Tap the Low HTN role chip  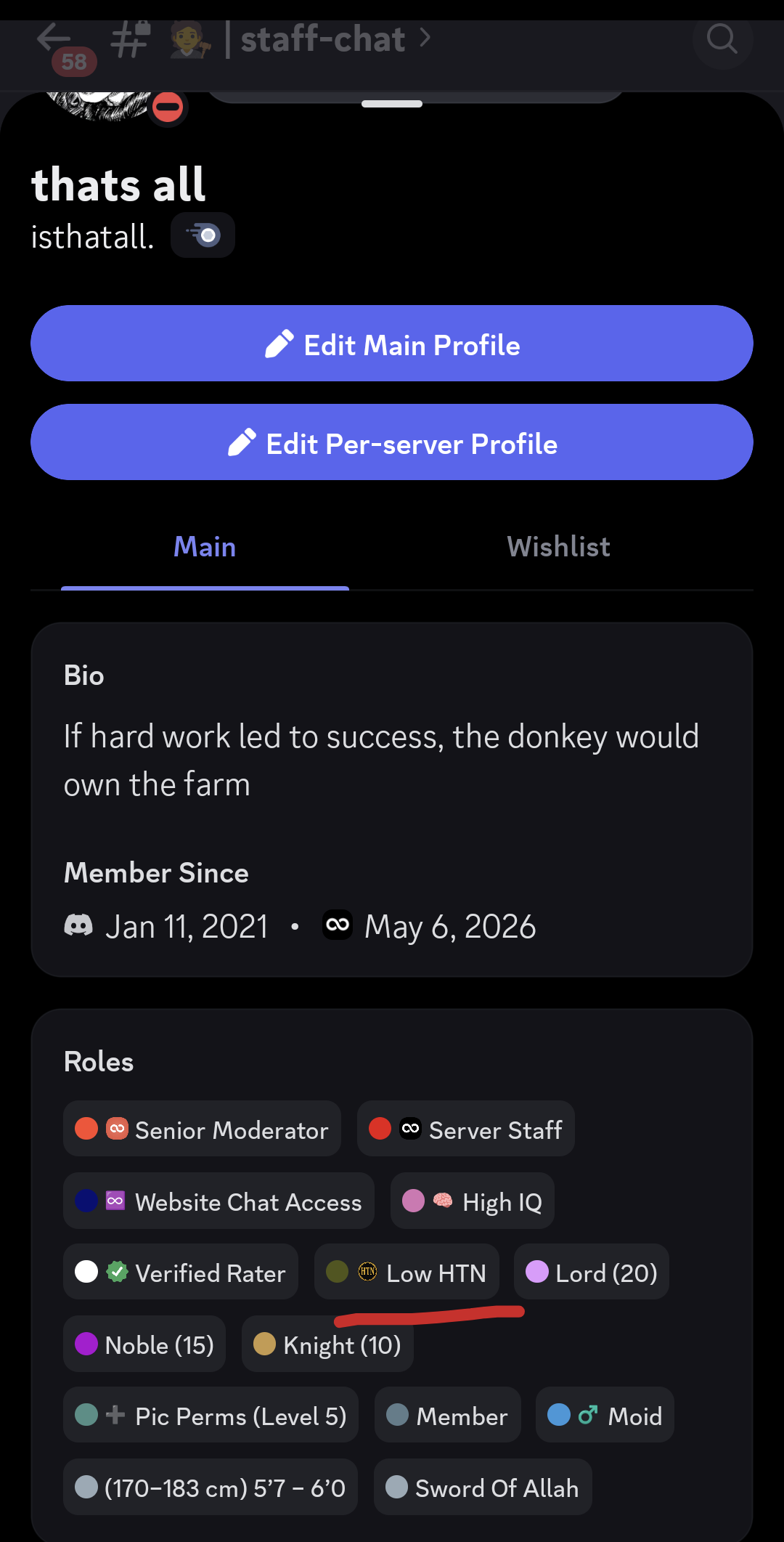[407, 1273]
